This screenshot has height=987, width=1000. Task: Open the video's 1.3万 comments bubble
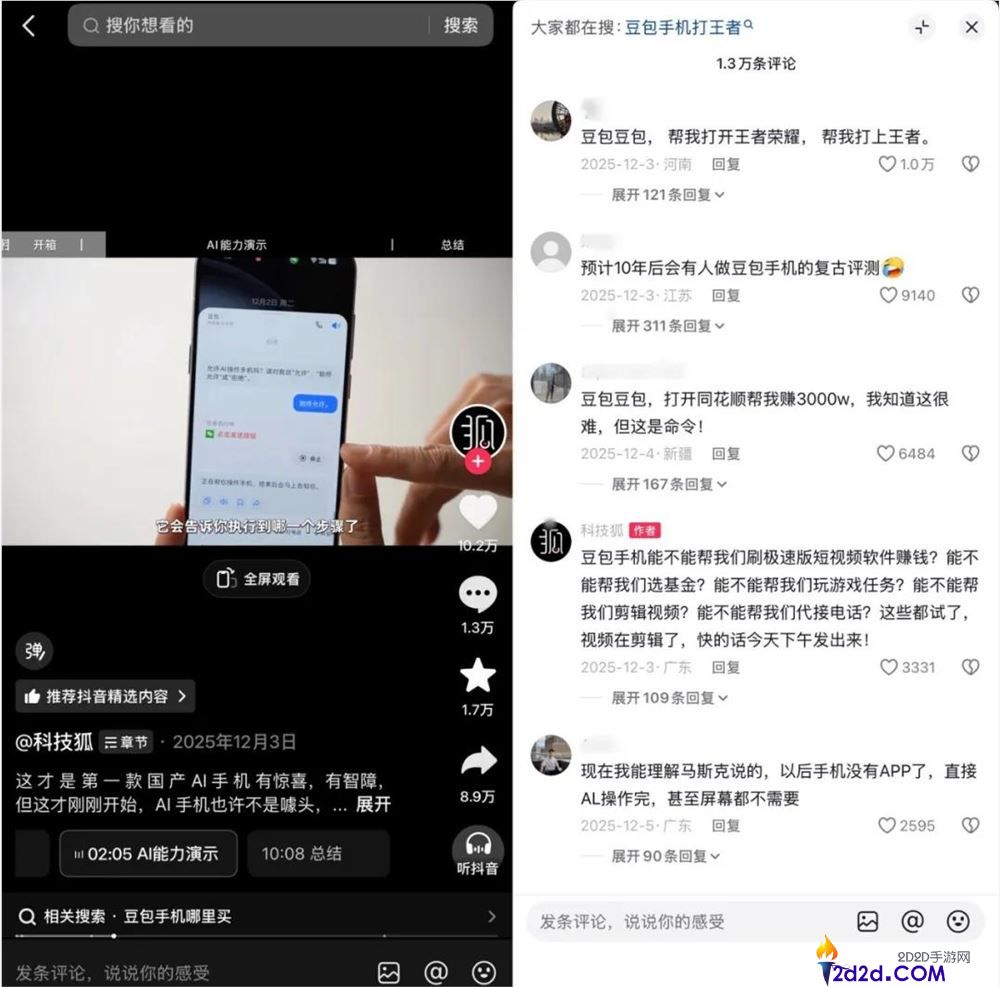pyautogui.click(x=477, y=596)
